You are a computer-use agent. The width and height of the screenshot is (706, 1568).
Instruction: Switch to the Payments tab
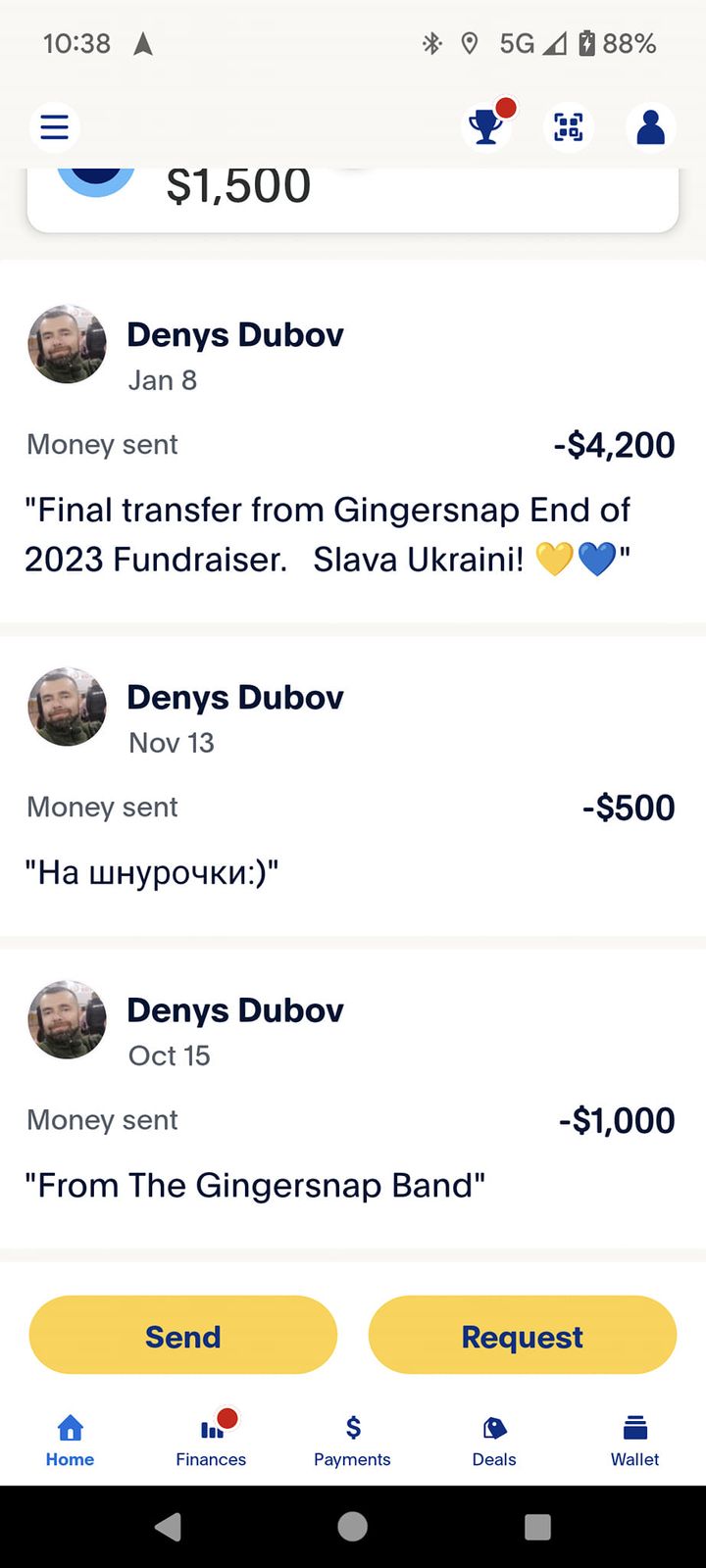point(352,1441)
